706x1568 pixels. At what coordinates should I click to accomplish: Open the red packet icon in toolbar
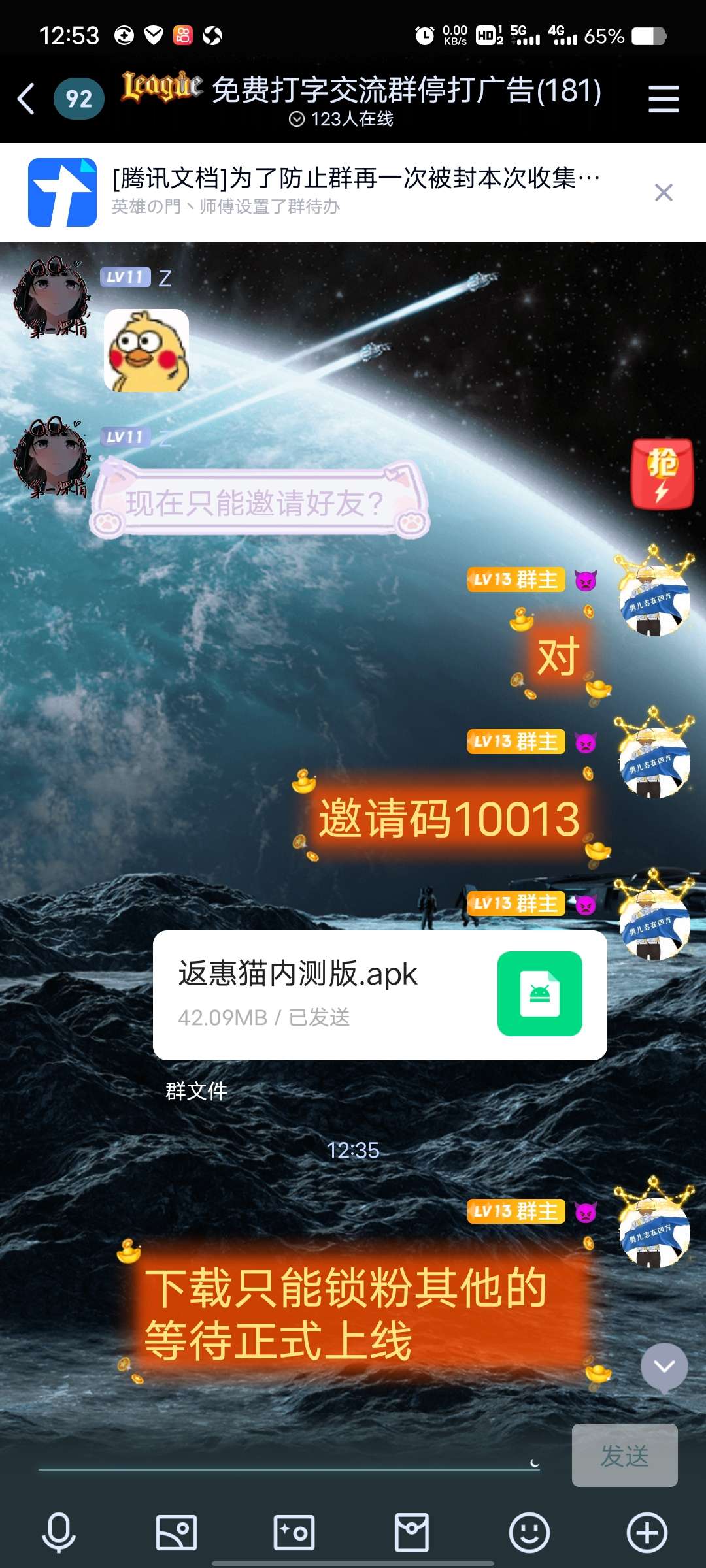coord(412,1532)
